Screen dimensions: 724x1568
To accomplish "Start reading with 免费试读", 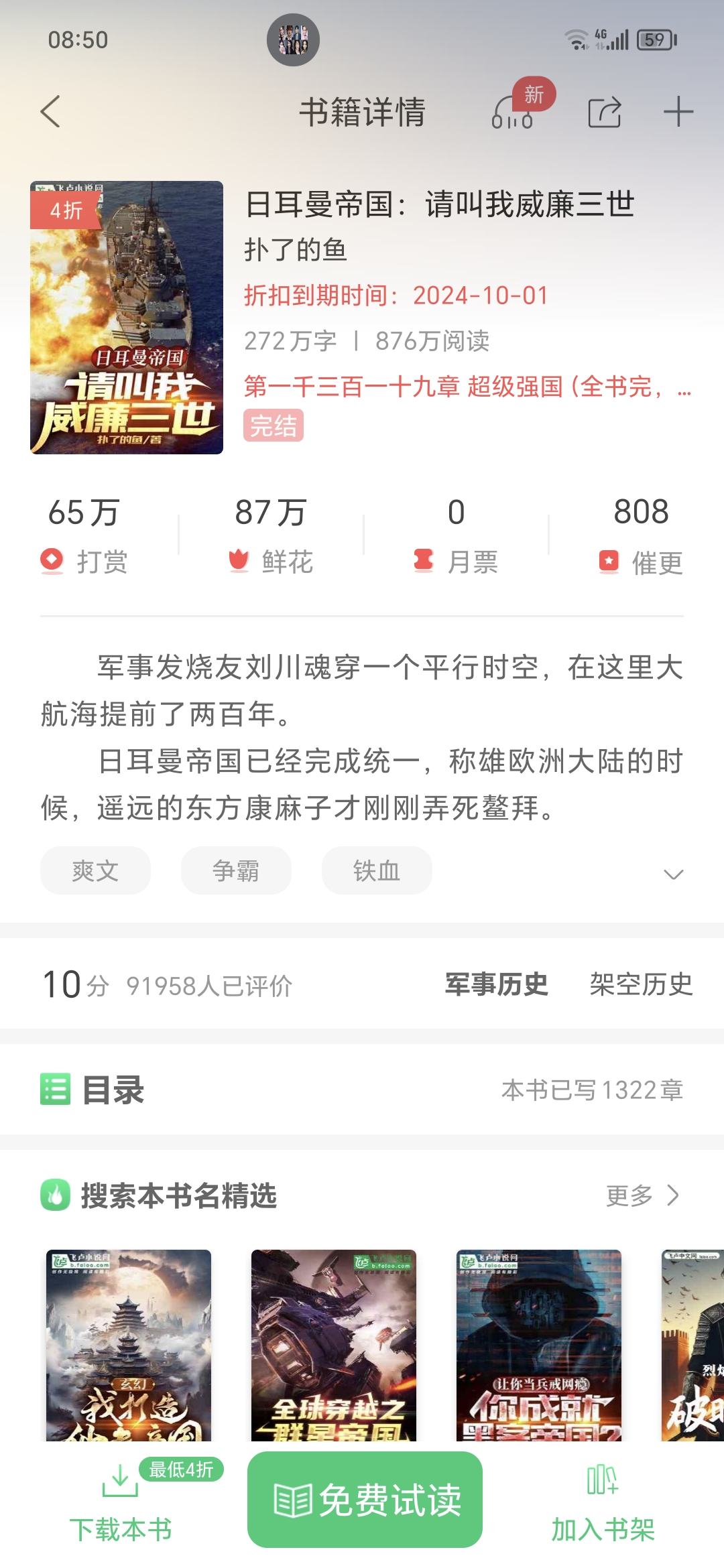I will [x=365, y=1500].
